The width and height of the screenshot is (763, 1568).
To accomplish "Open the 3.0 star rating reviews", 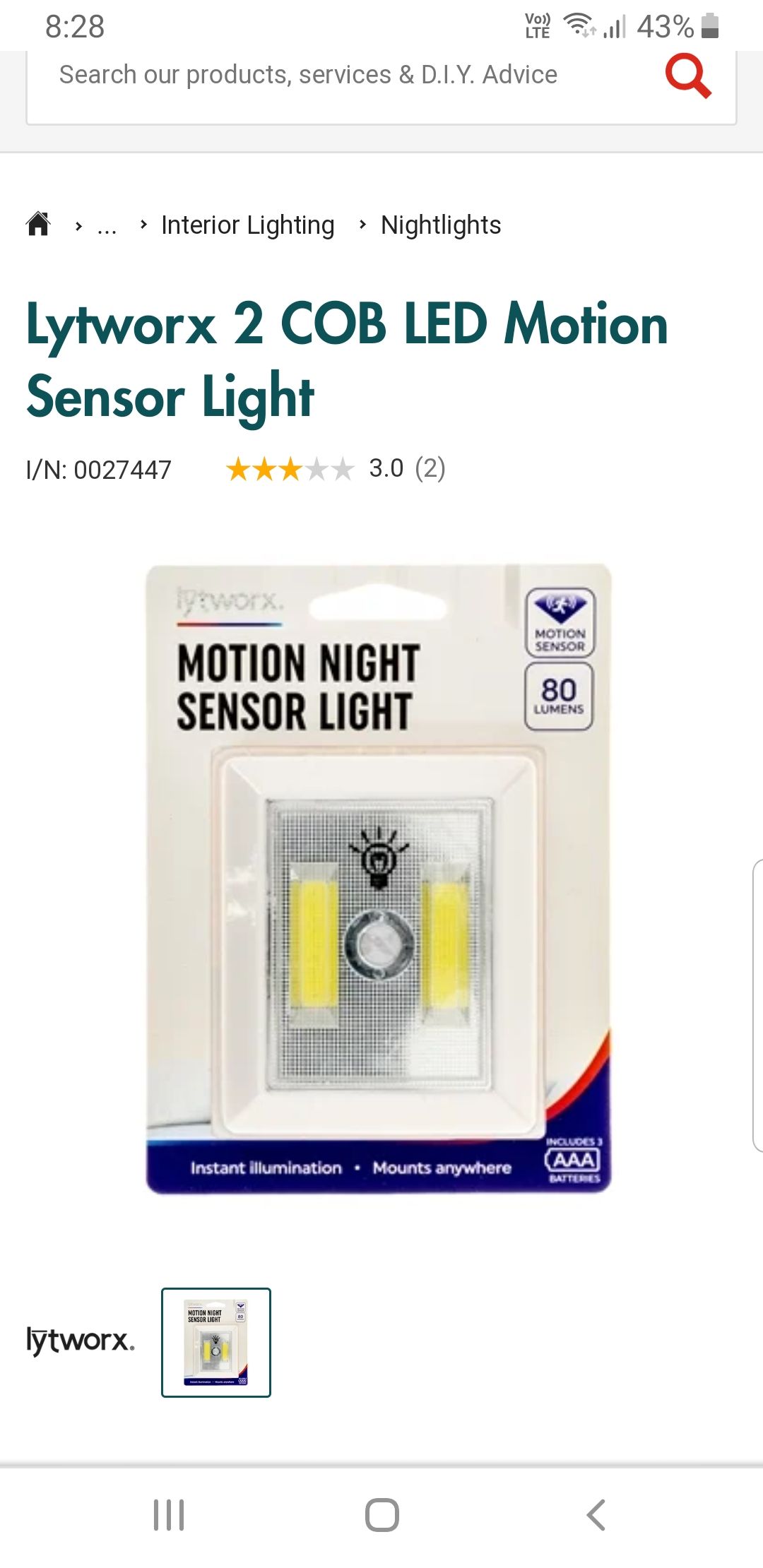I will tap(335, 468).
